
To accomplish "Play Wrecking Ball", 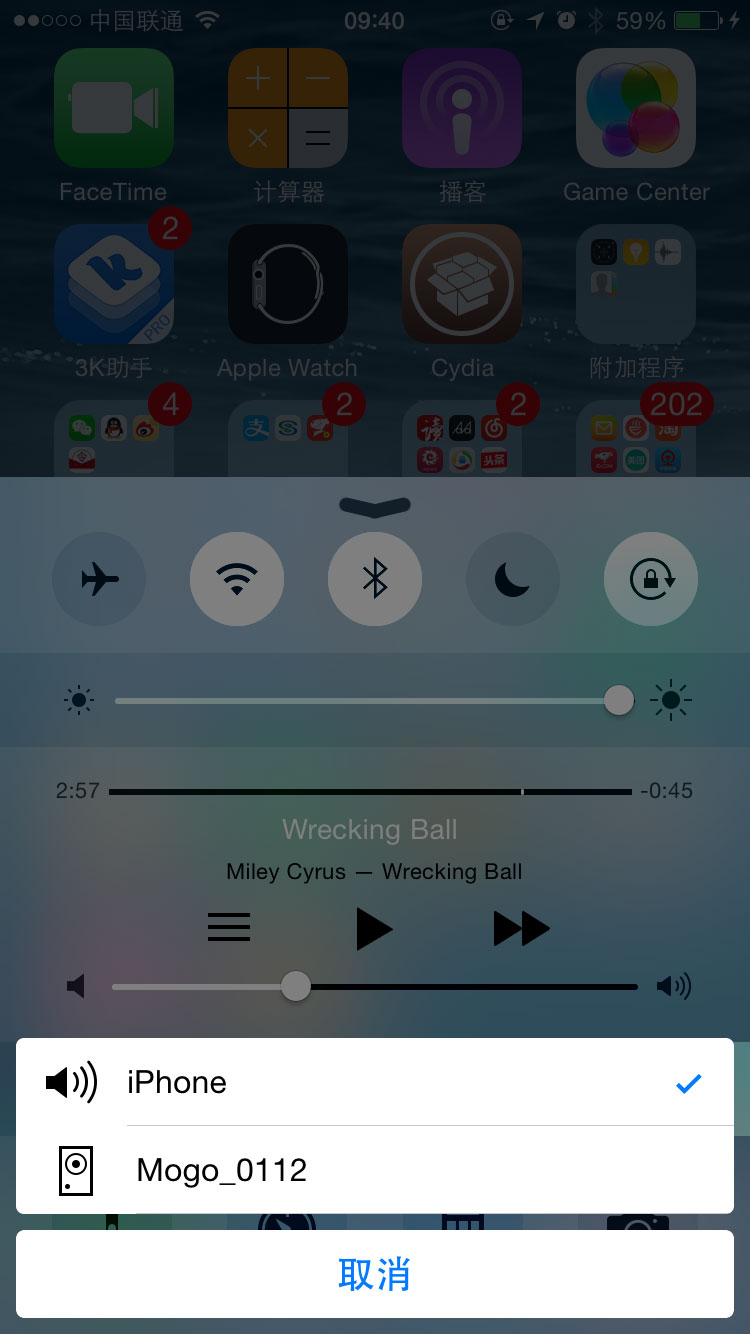I will 374,929.
